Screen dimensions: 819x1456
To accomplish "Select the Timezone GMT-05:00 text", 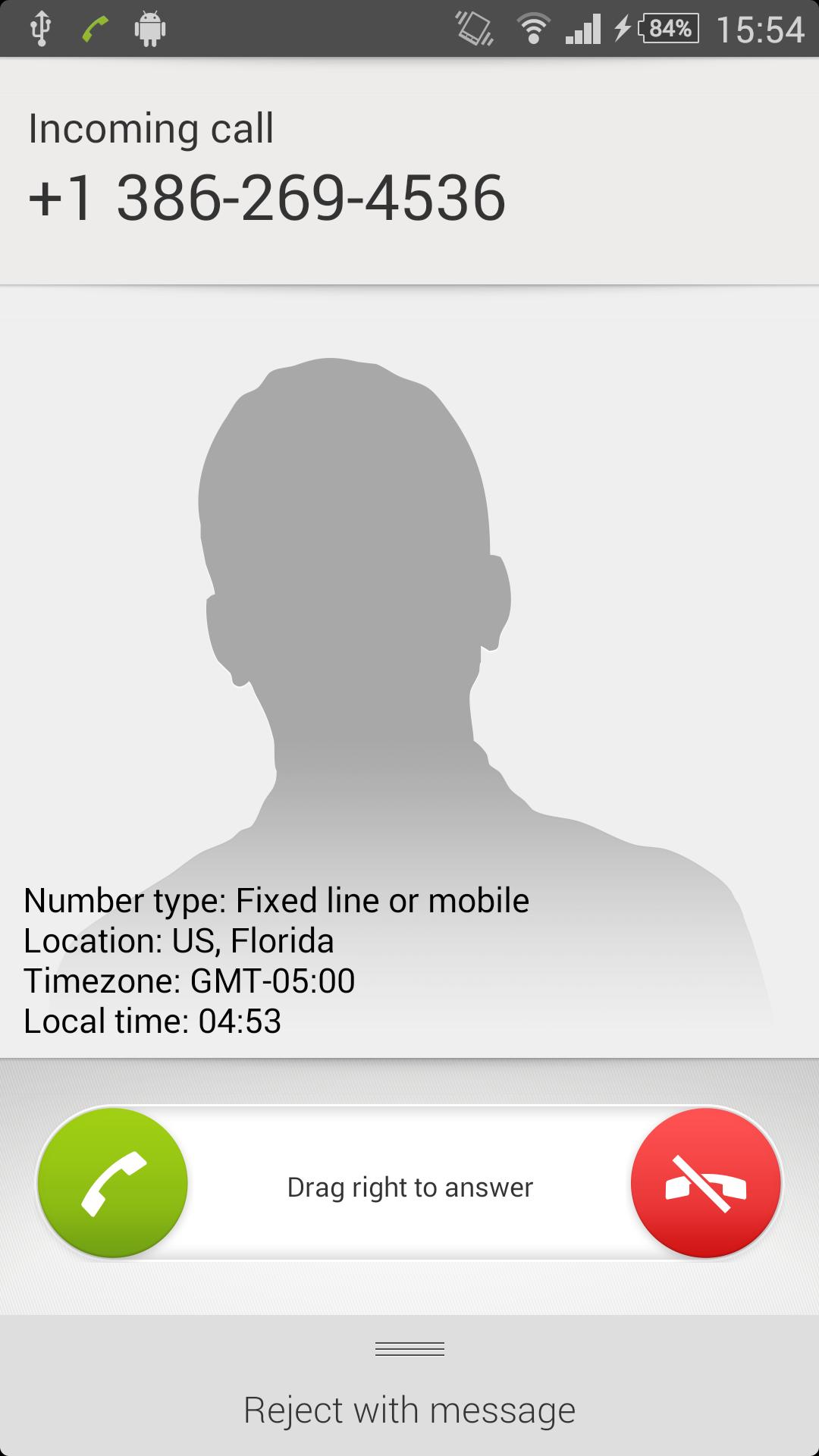I will (x=190, y=982).
